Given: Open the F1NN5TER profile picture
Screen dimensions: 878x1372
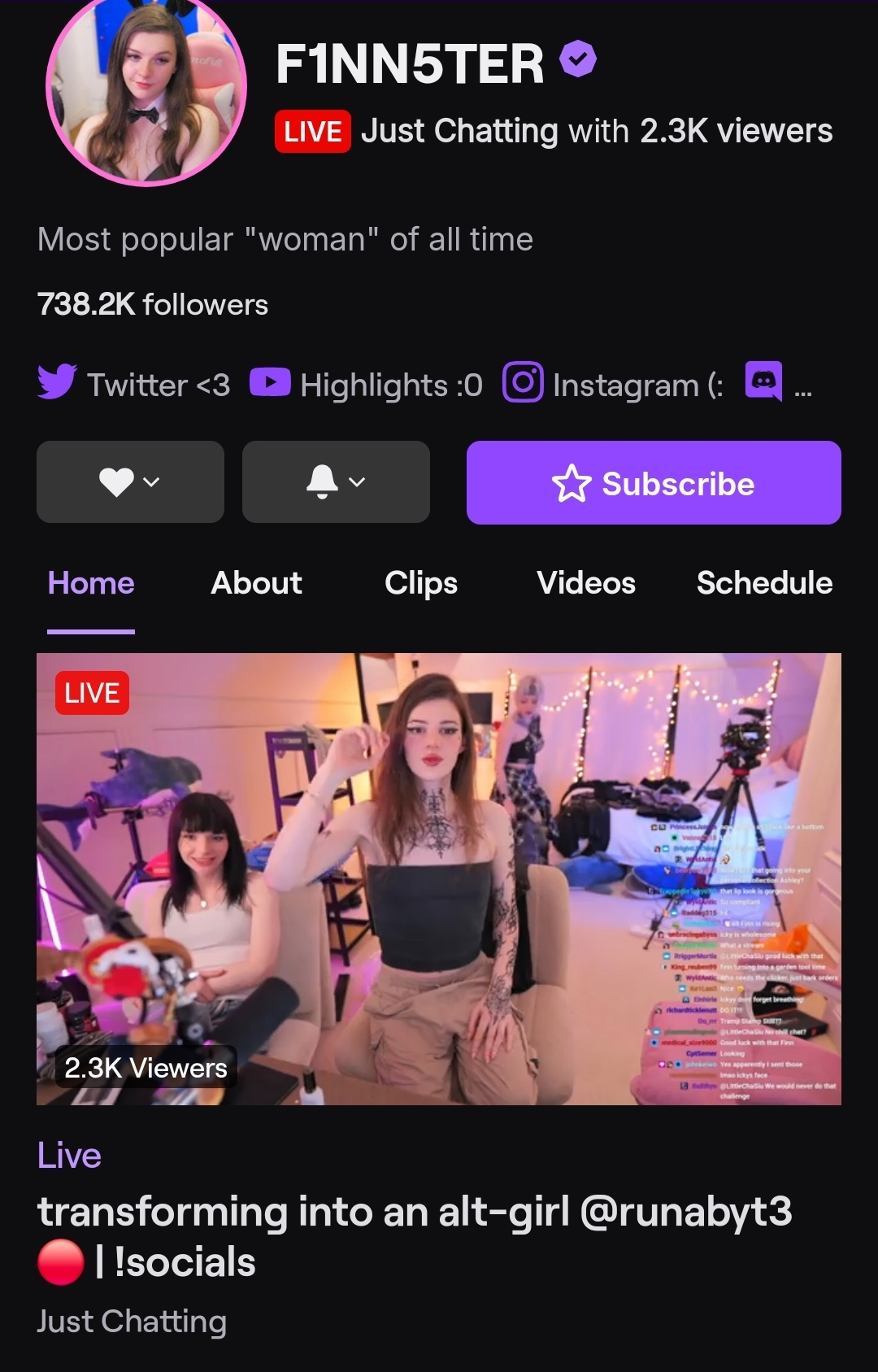Looking at the screenshot, I should click(x=146, y=89).
